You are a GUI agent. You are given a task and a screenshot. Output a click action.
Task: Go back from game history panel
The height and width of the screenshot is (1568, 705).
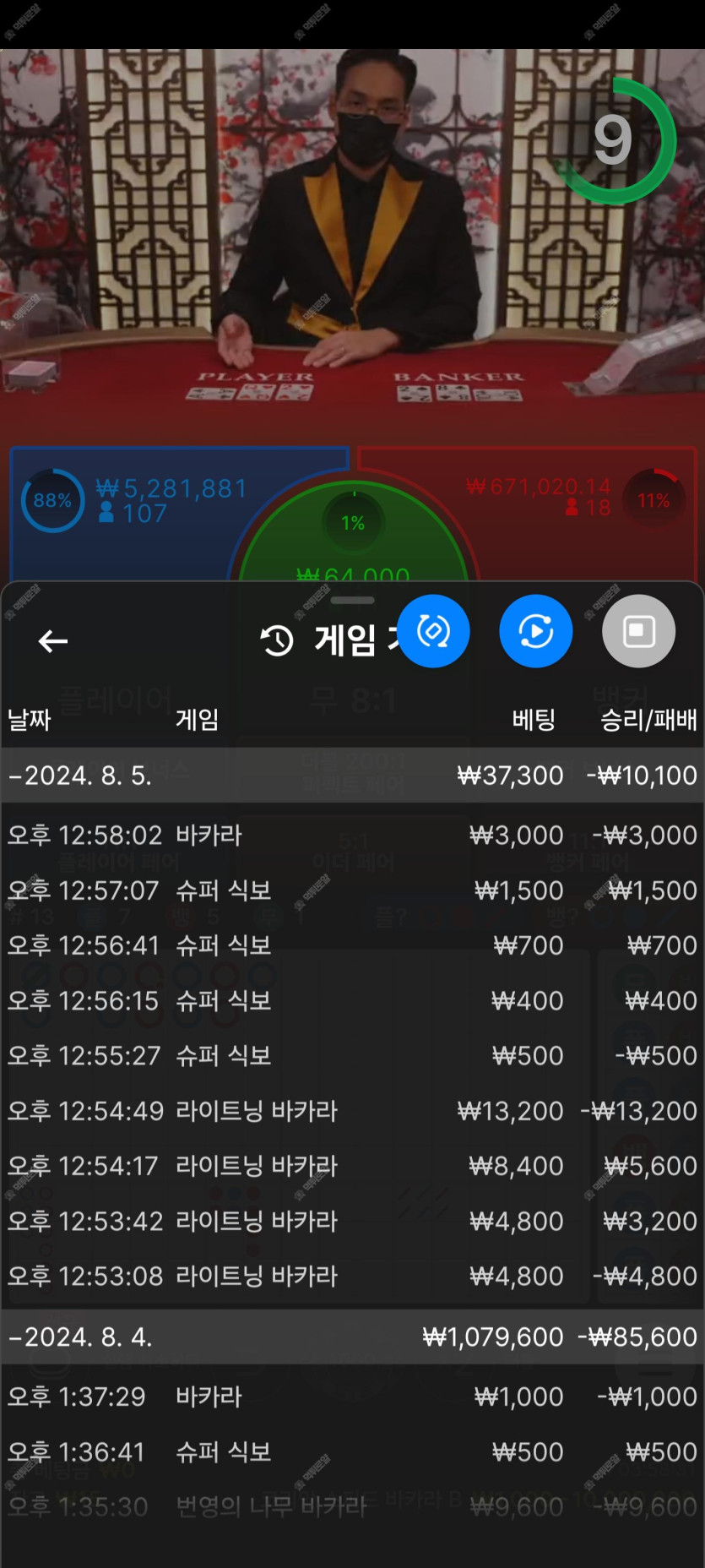(53, 641)
